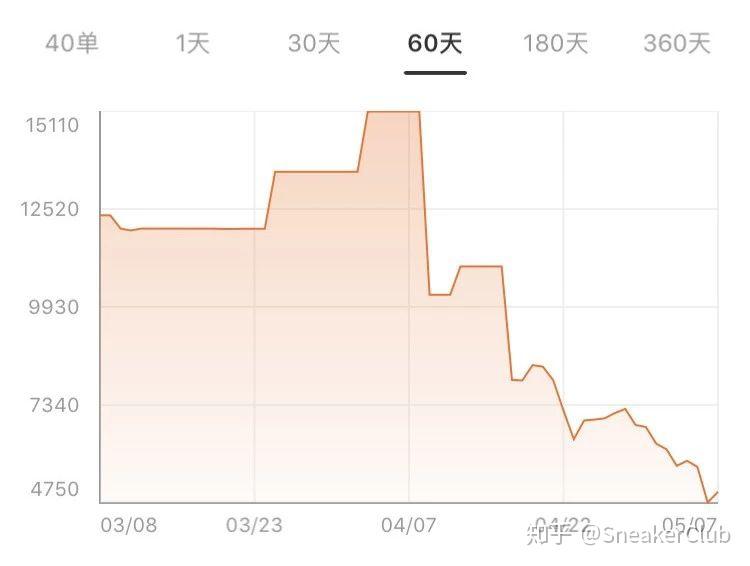750x566 pixels.
Task: Show the 30天 price trend
Action: 314,44
